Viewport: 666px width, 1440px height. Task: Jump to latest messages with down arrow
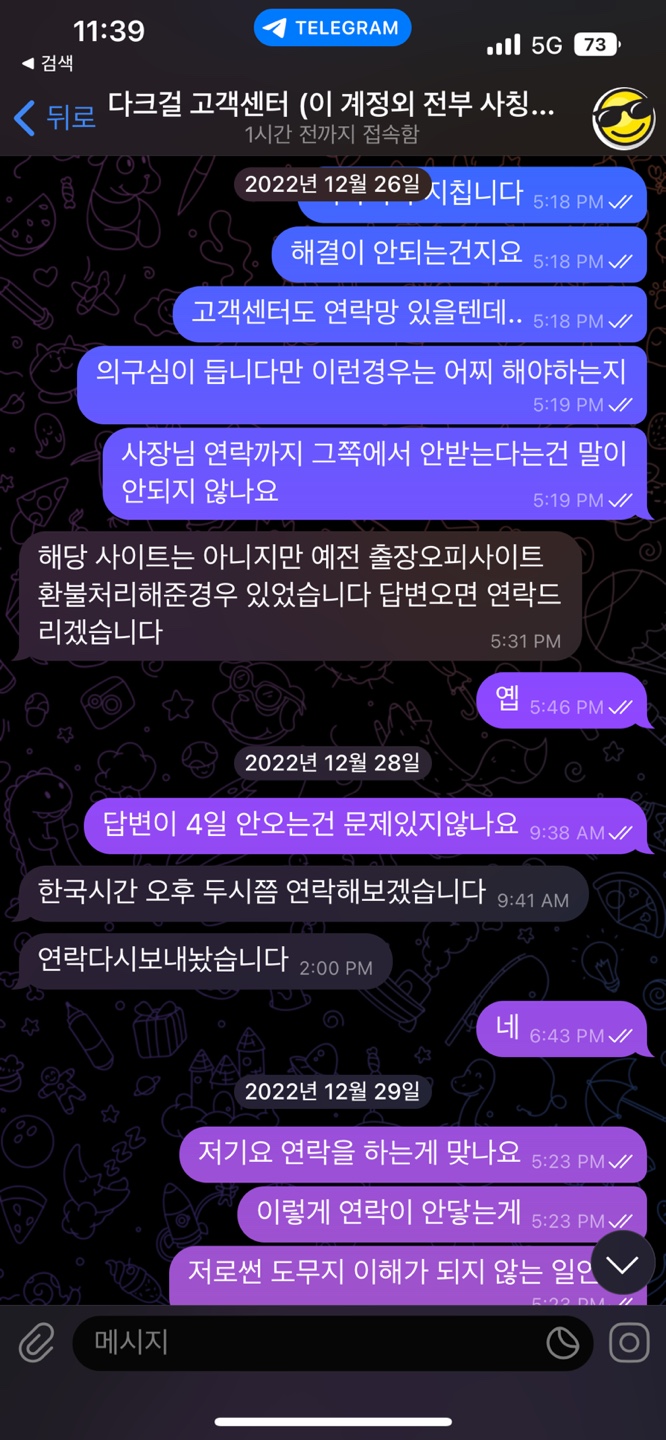622,1264
